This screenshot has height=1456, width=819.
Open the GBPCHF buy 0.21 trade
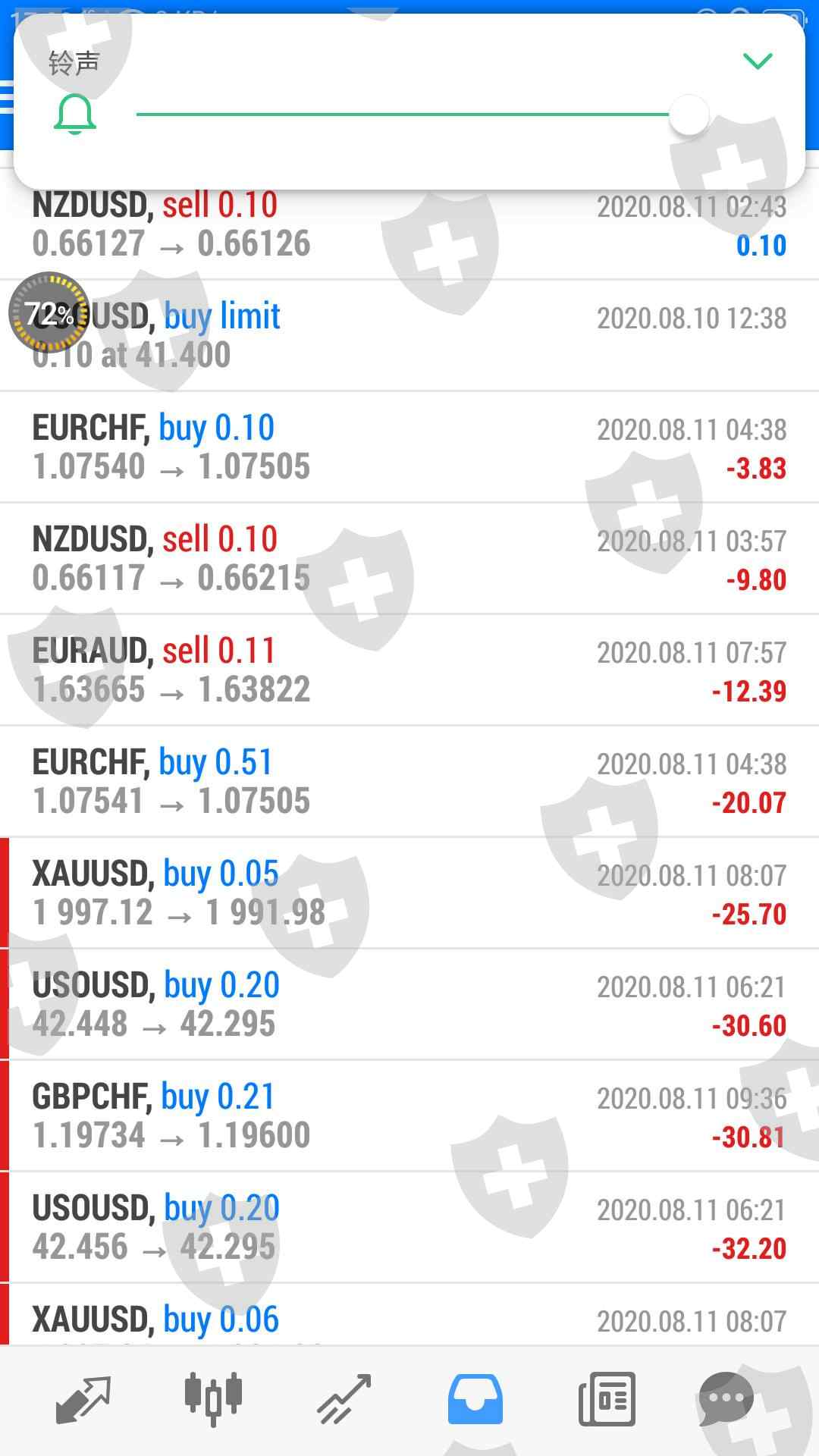click(x=409, y=1116)
